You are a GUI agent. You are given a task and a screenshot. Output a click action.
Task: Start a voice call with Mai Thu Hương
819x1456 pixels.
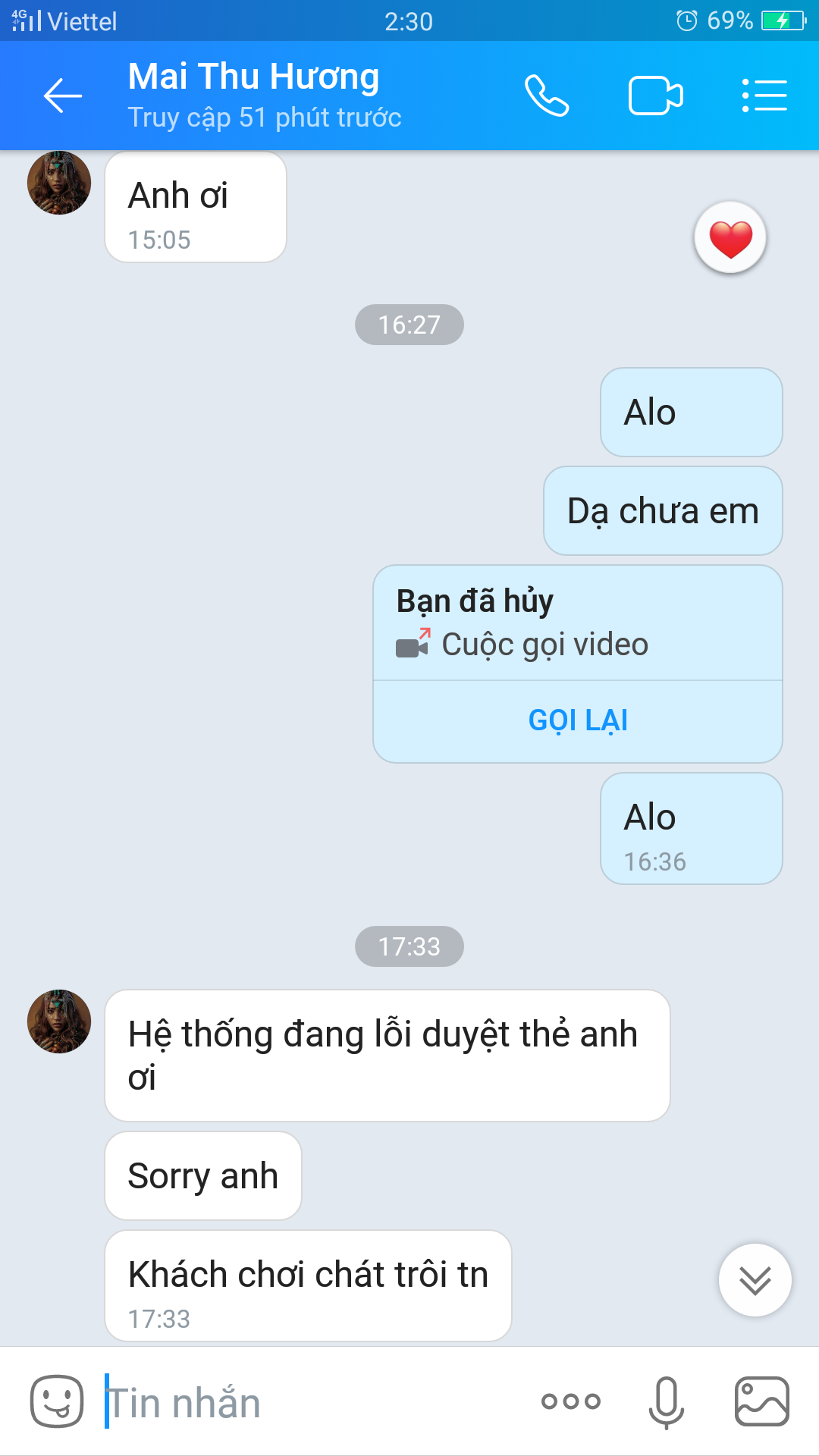pos(546,96)
